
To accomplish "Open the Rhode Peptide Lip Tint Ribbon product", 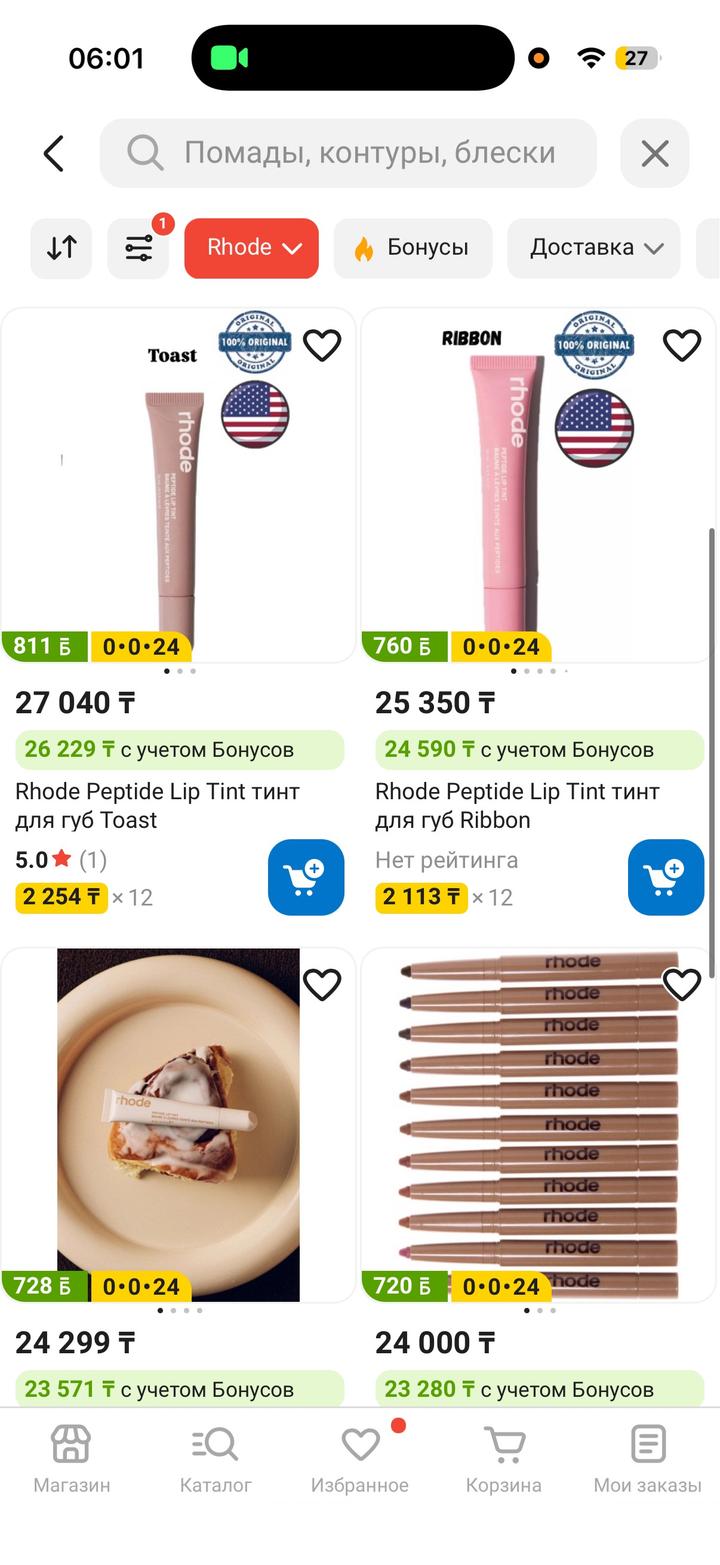I will (x=517, y=805).
